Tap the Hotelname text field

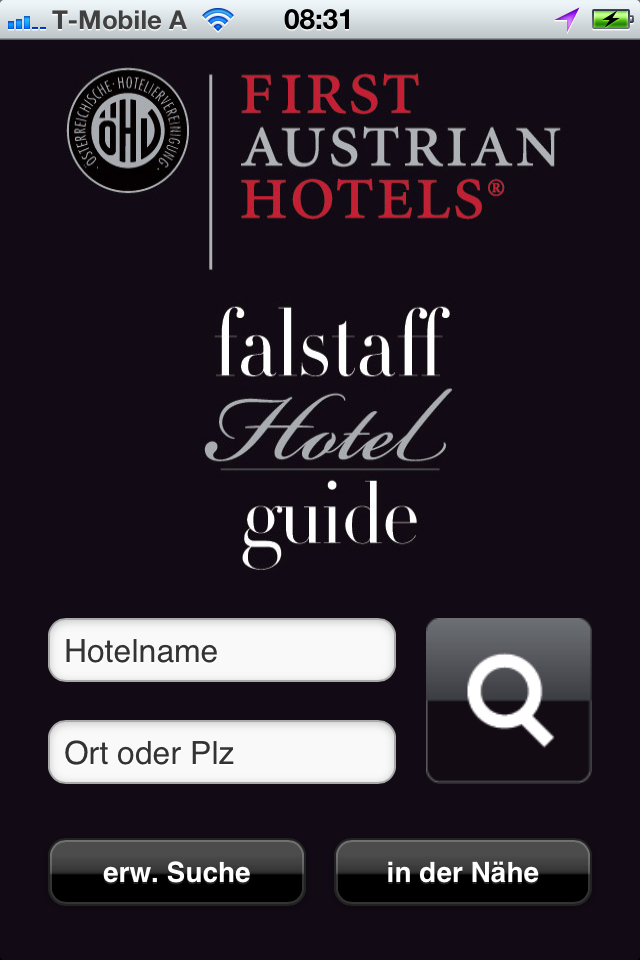tap(222, 651)
